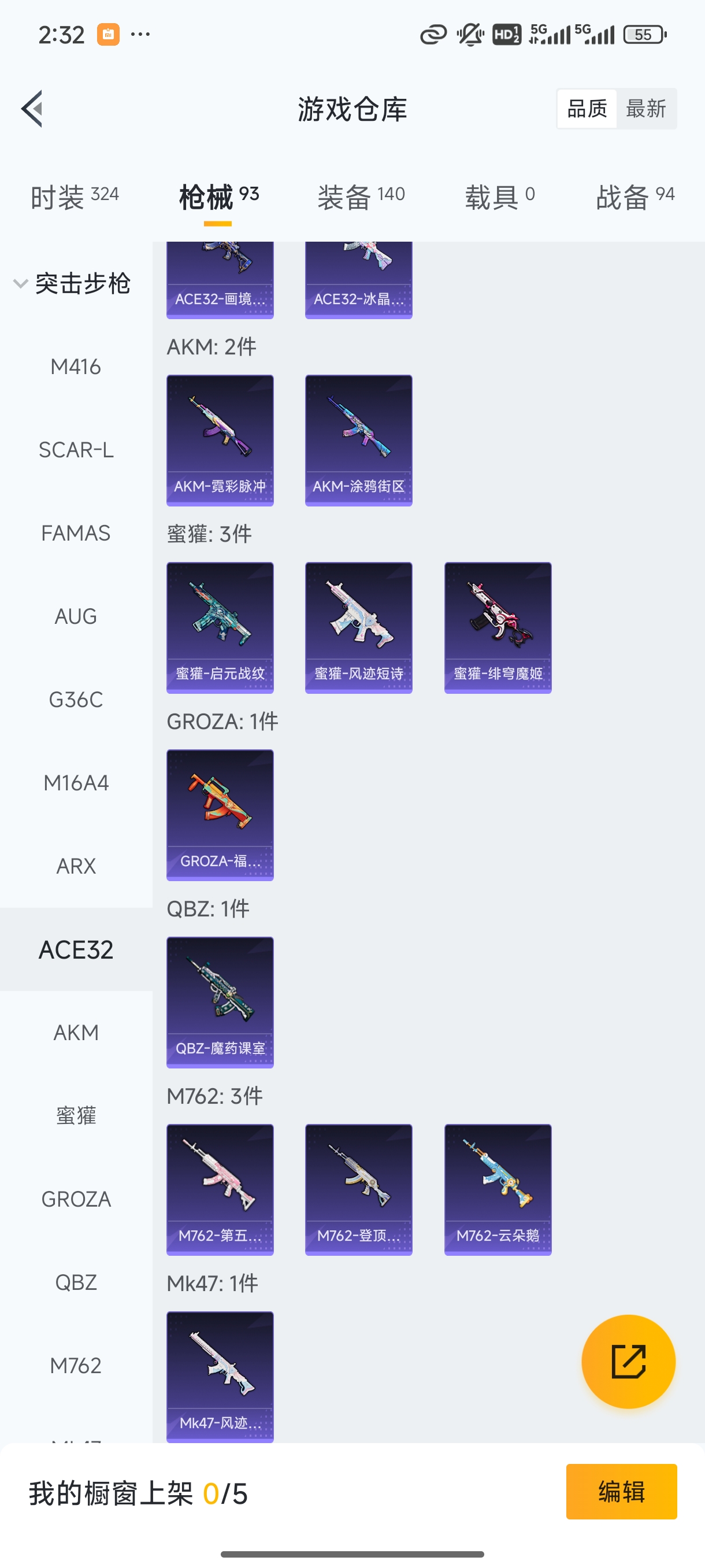Switch to the 装备 tab

tap(361, 197)
